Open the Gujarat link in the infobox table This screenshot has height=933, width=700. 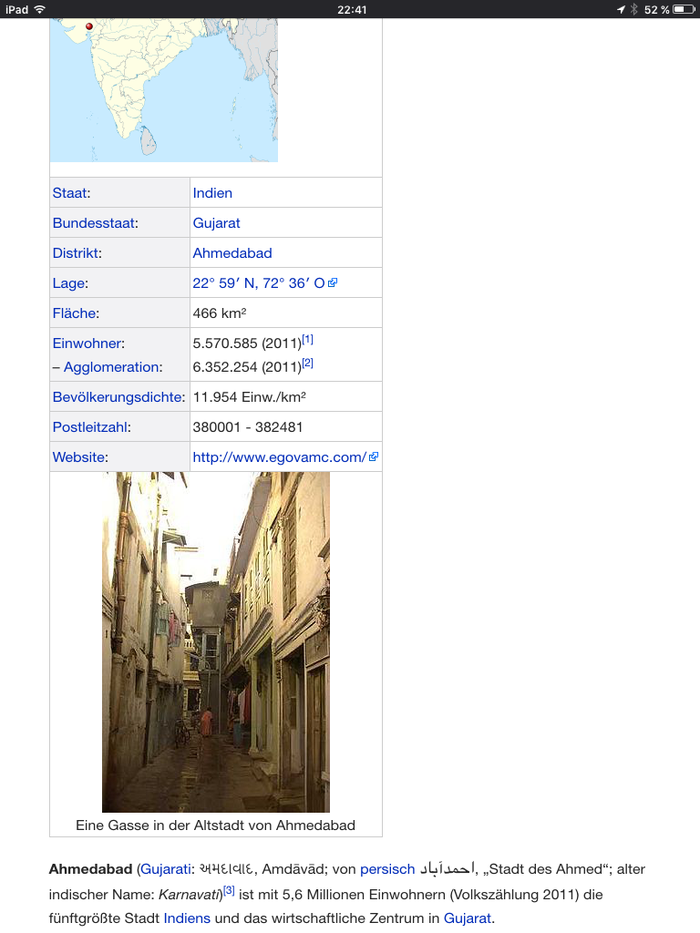(216, 223)
